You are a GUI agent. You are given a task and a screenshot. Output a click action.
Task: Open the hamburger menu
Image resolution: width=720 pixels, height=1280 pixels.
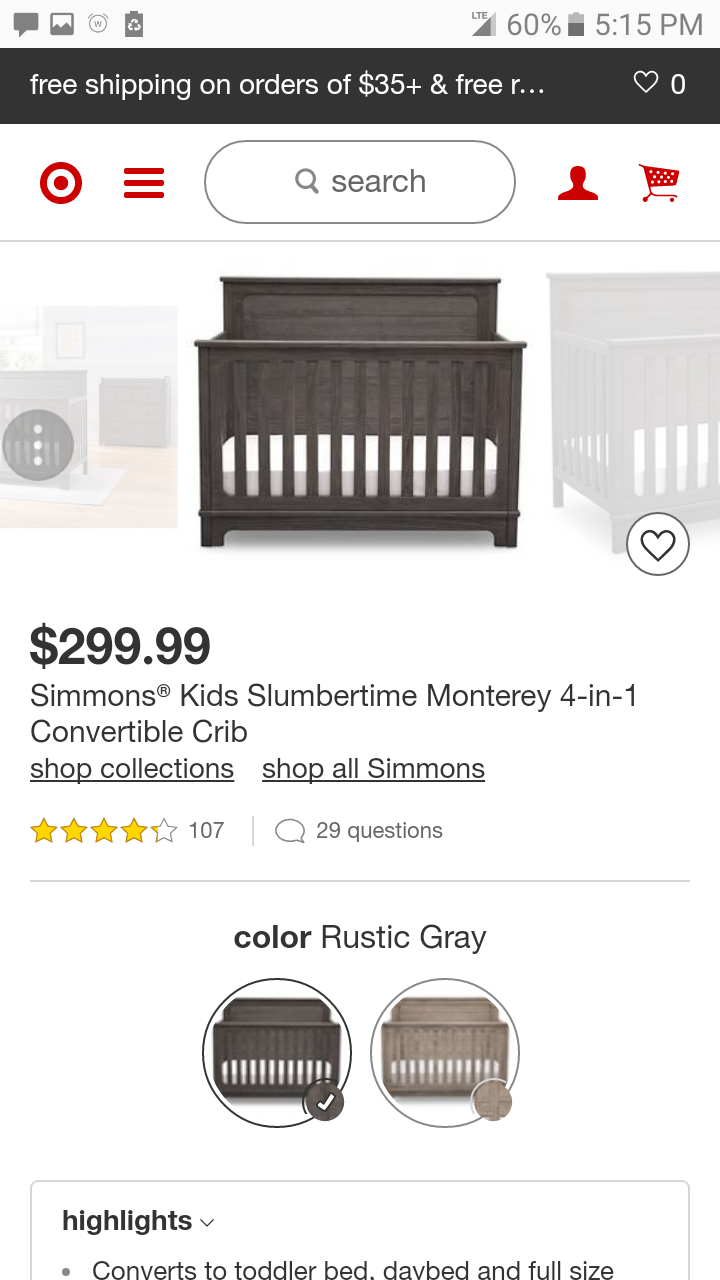144,183
